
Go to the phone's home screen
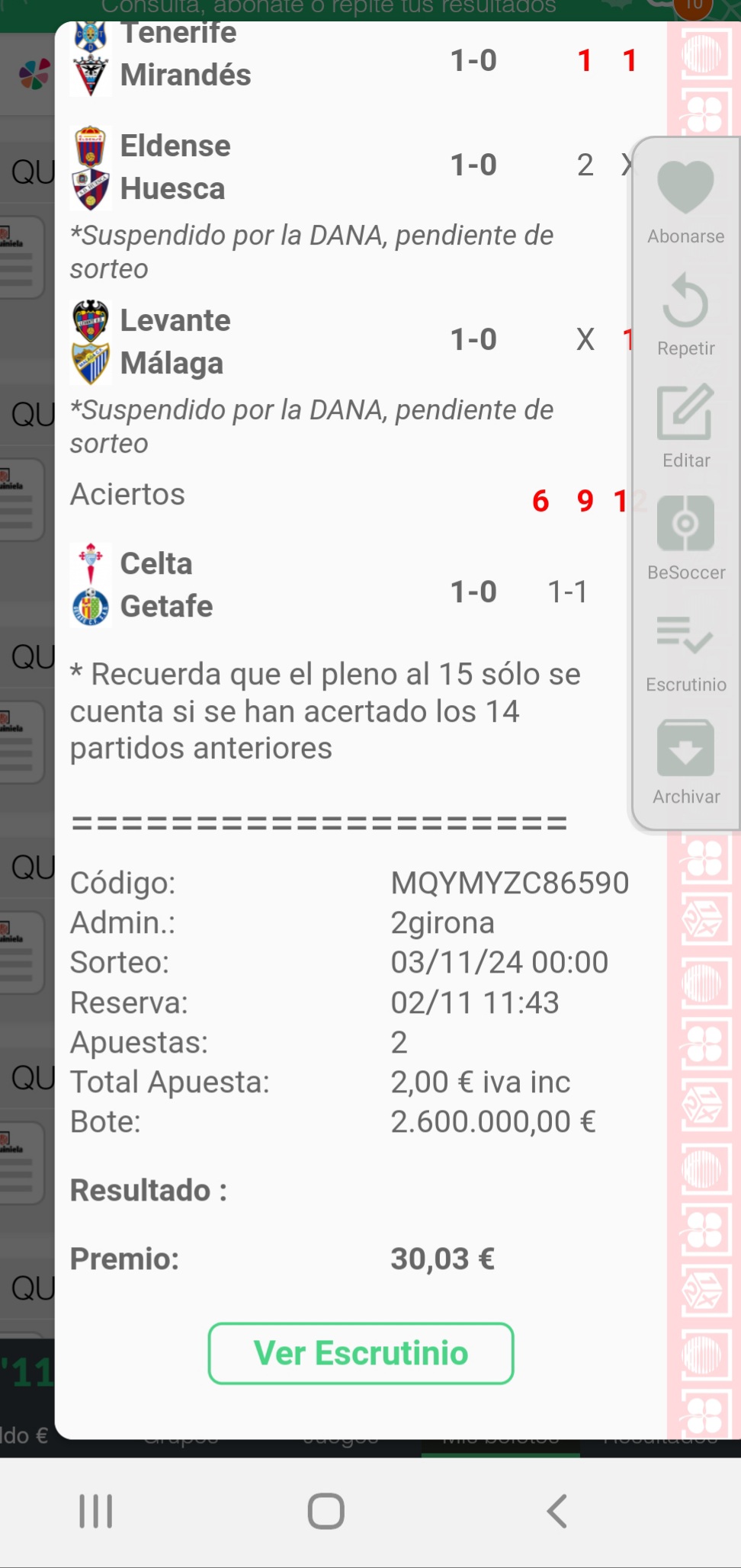pos(326,1511)
